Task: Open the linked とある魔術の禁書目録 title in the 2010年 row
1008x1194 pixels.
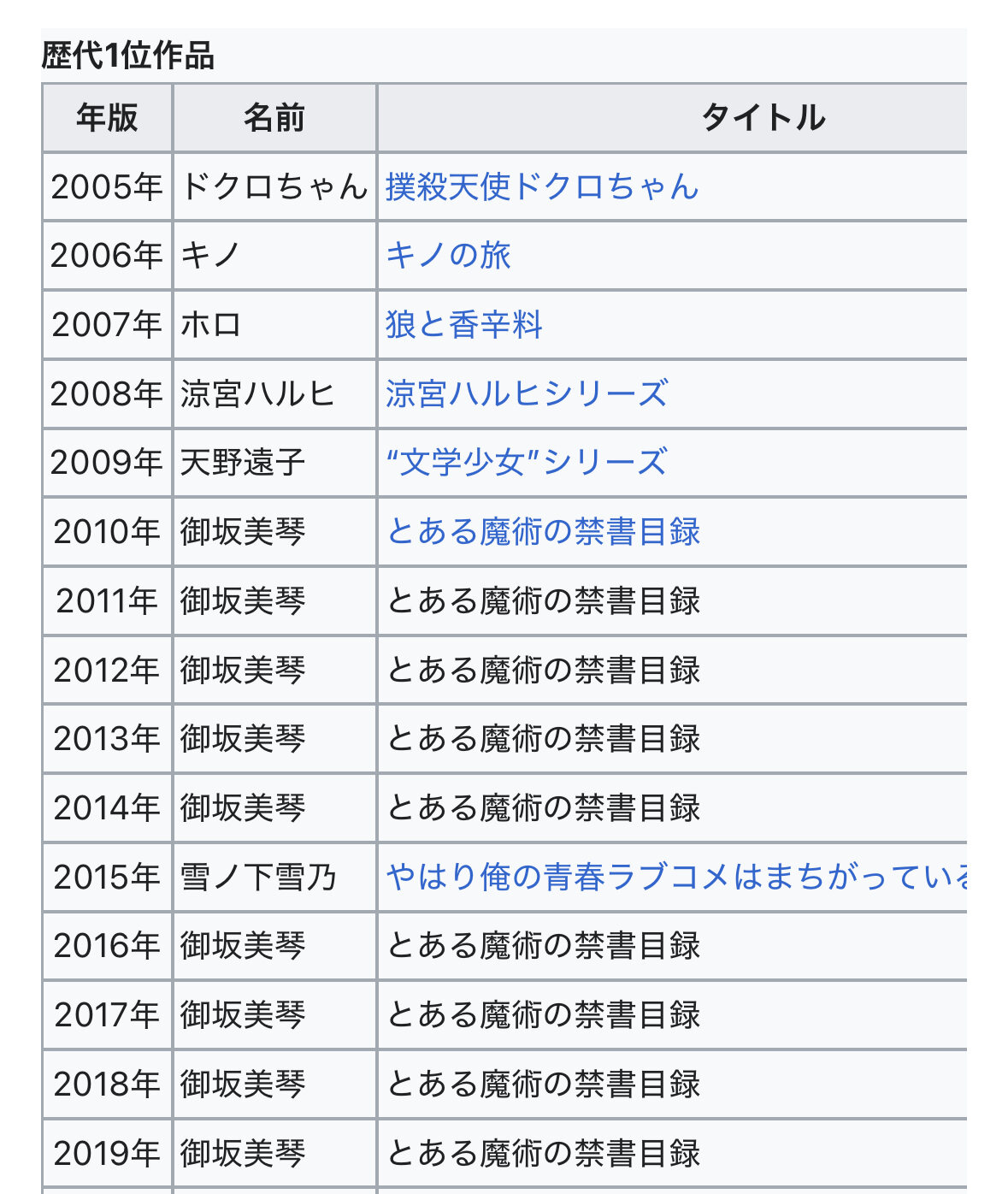Action: [544, 532]
